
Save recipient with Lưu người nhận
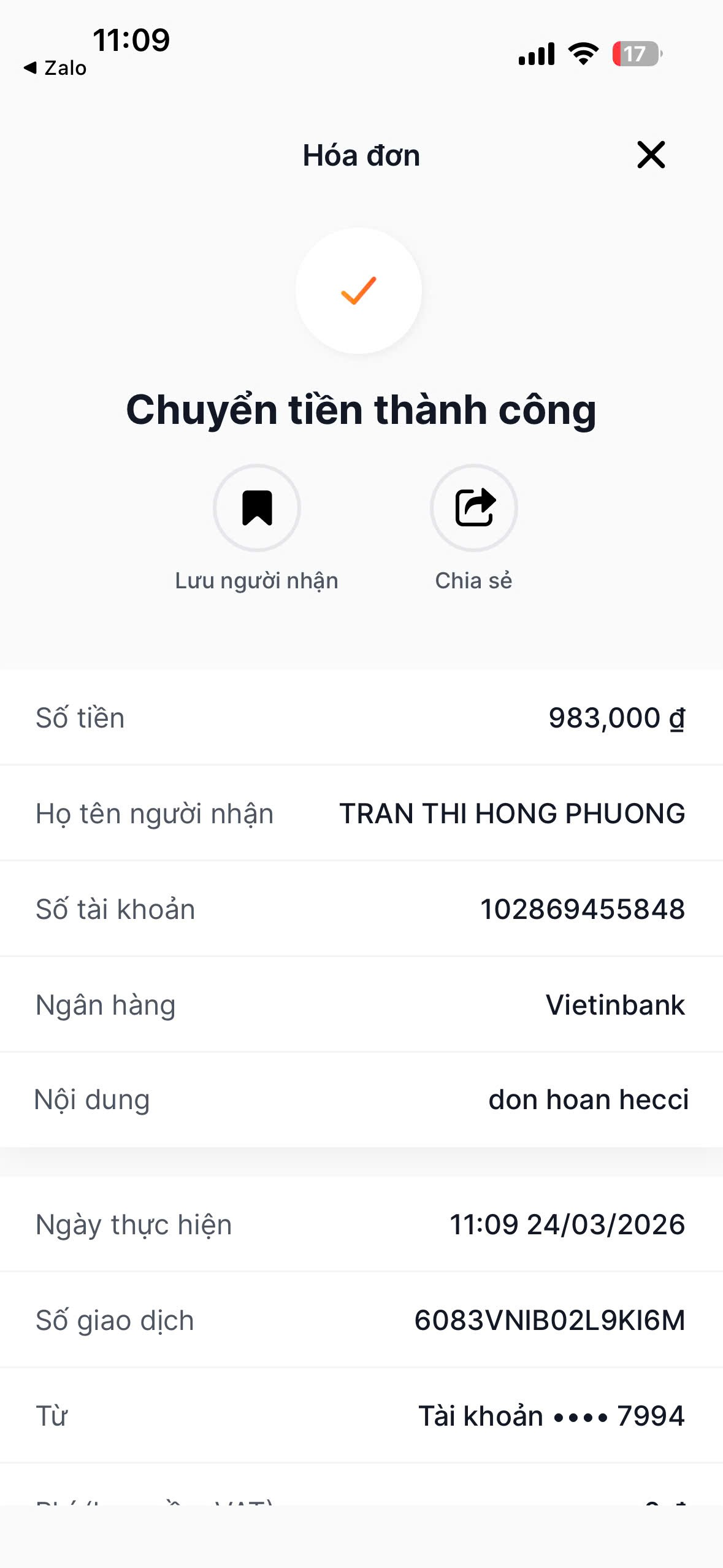pos(257,508)
